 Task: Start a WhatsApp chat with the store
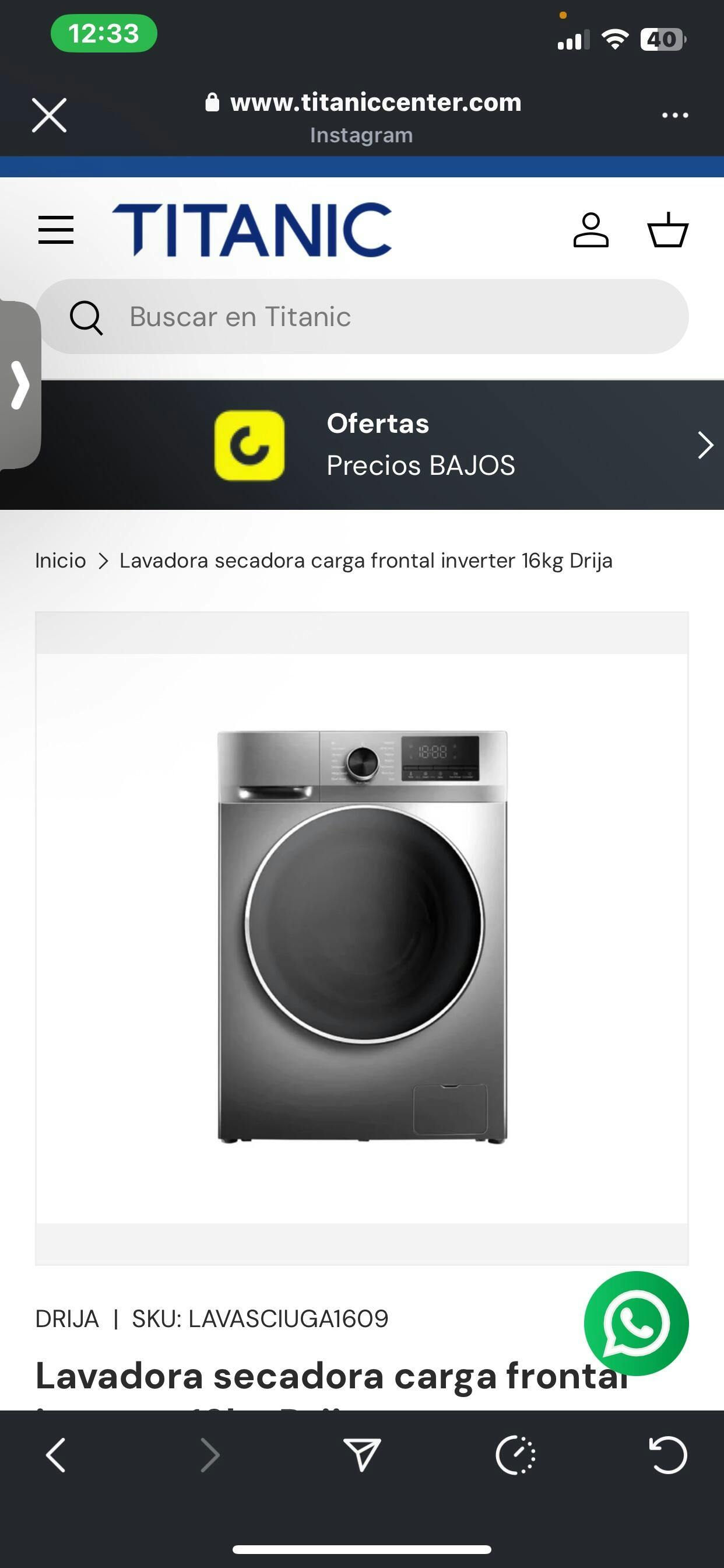click(636, 1324)
